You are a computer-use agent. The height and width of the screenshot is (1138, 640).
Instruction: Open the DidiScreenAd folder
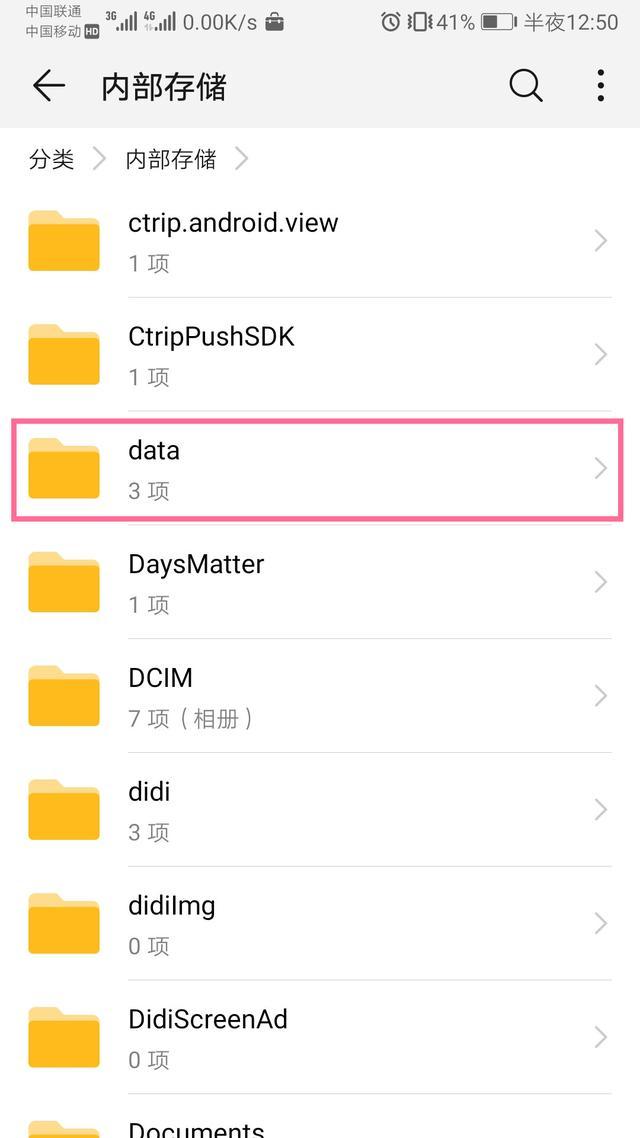(x=318, y=1038)
